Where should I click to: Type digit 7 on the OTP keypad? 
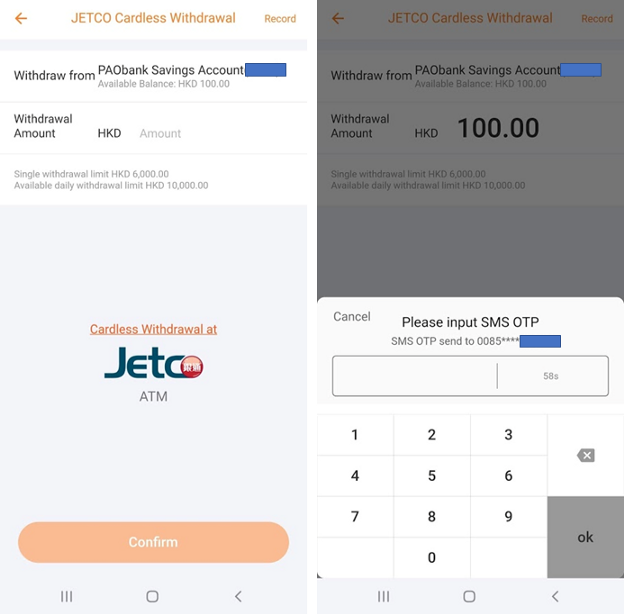point(355,517)
